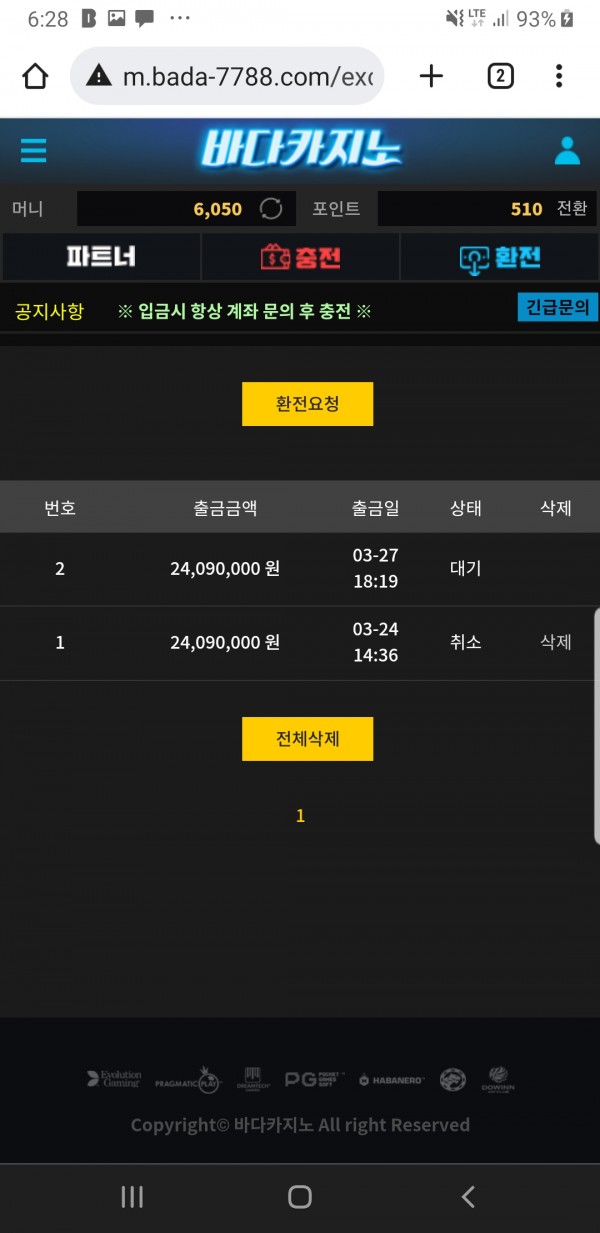Switch to the 환전 page
The width and height of the screenshot is (600, 1233).
coord(500,257)
